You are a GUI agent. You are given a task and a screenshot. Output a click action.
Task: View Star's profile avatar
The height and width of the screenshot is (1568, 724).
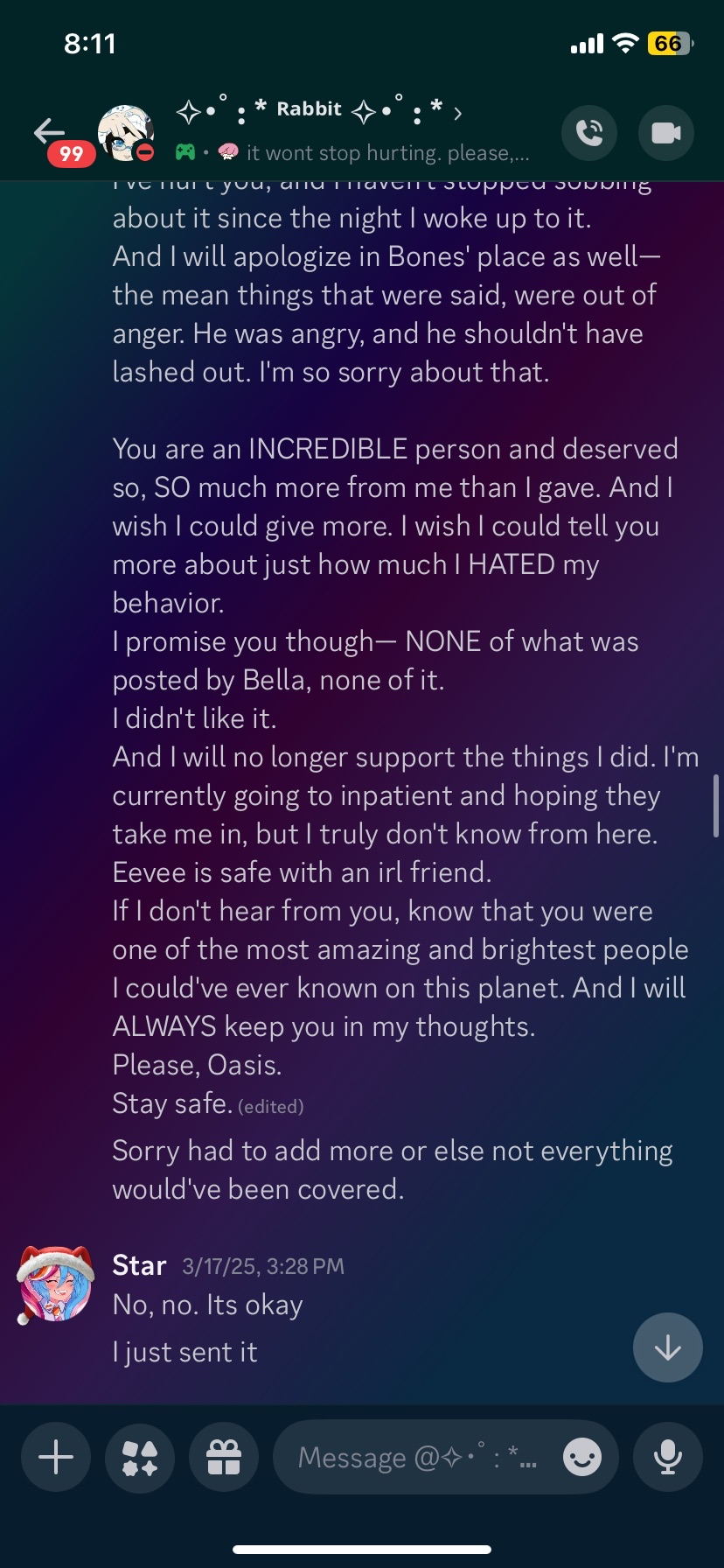(55, 1284)
